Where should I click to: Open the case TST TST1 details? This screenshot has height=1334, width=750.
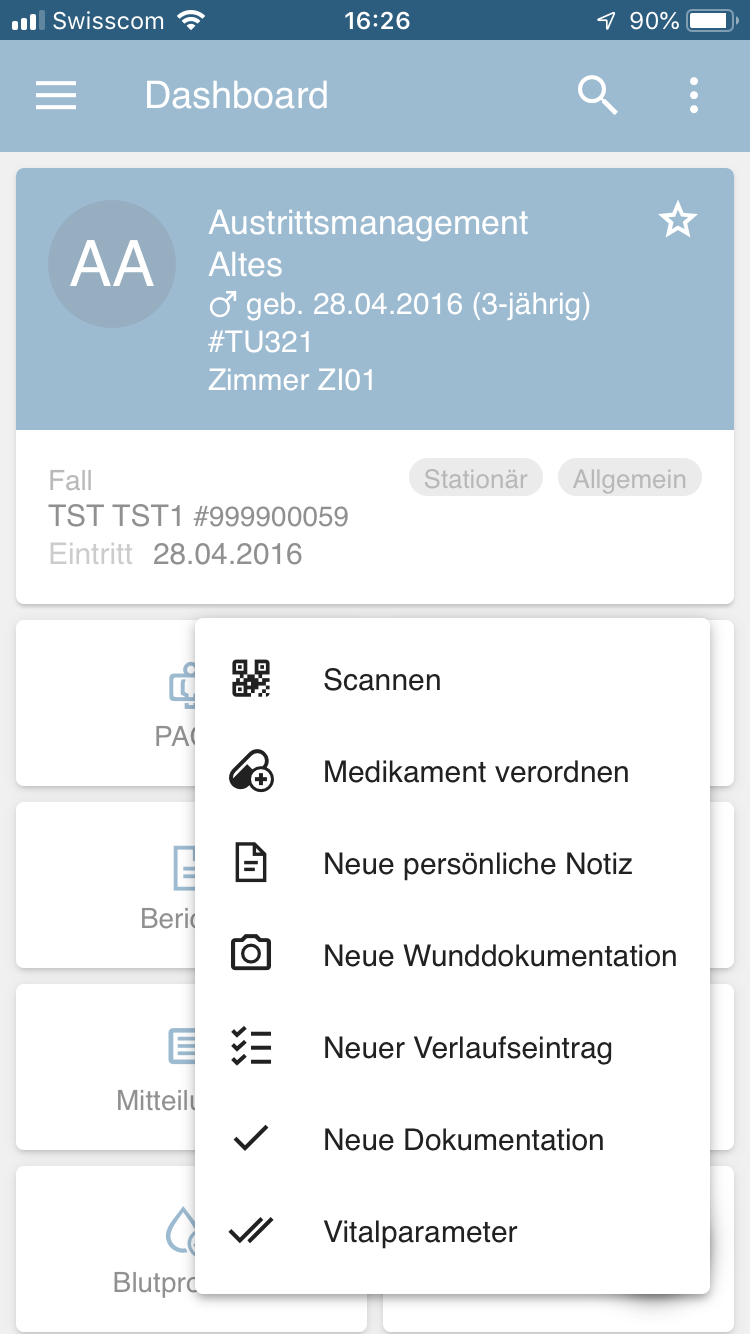click(x=200, y=517)
